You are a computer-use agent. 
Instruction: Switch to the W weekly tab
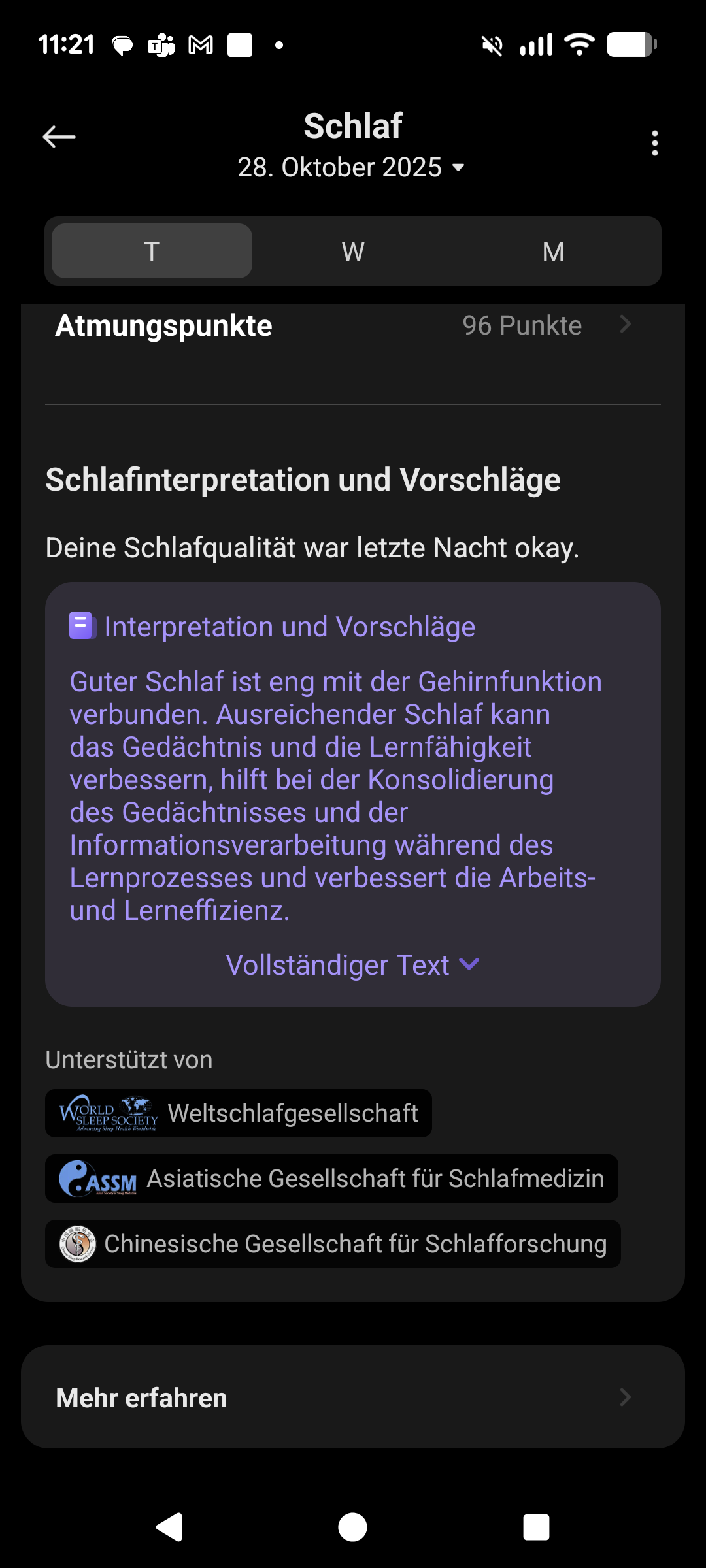tap(353, 252)
